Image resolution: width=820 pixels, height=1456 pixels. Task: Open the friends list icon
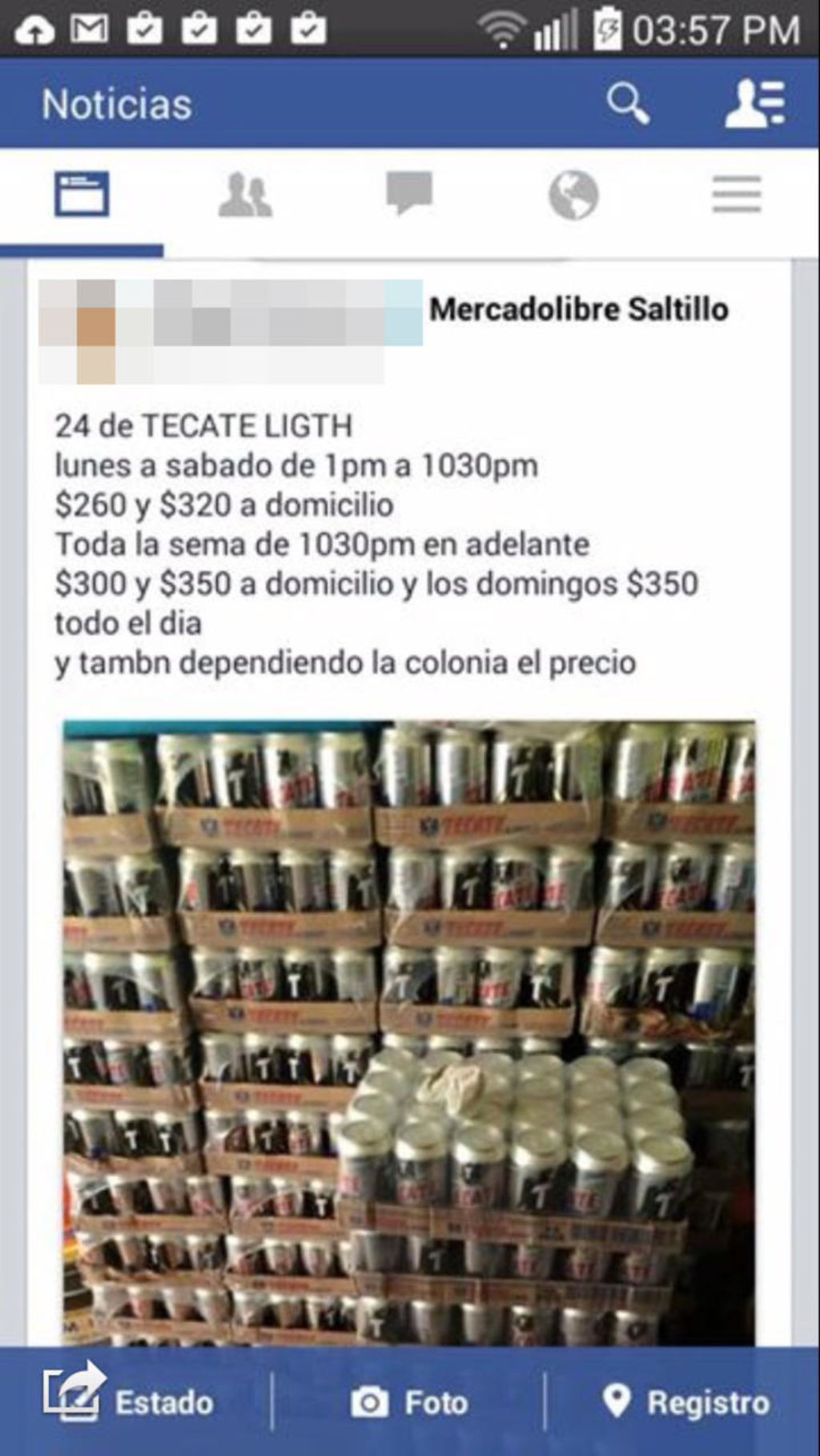(754, 104)
